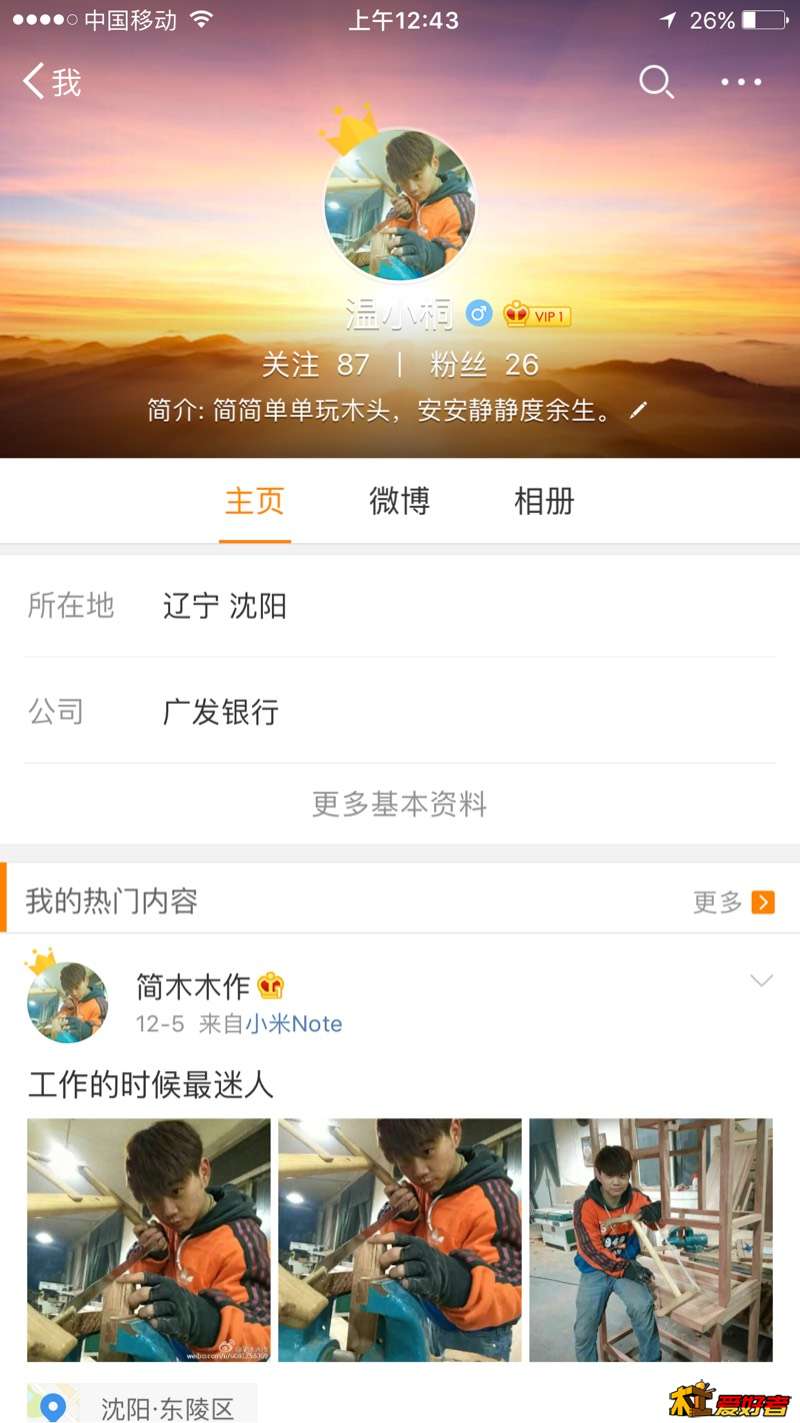Tap the 小米Note source link
This screenshot has width=800, height=1423.
click(294, 1024)
